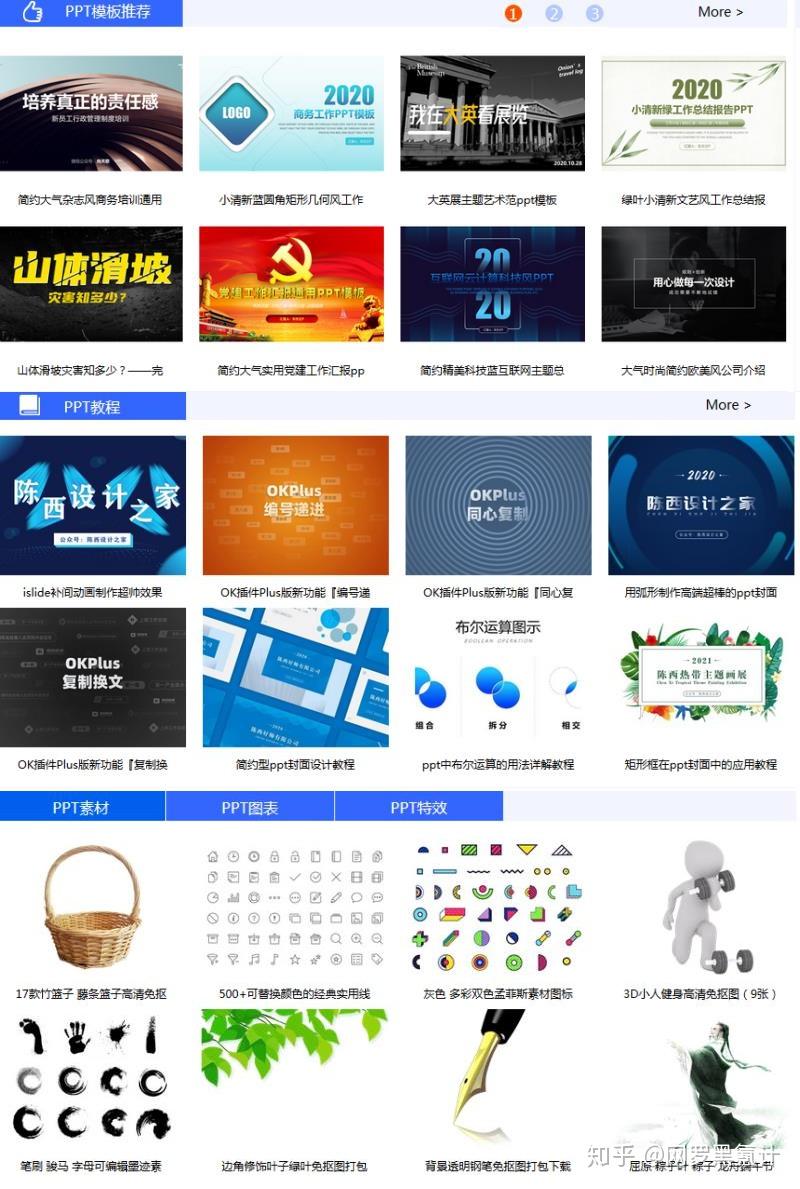Image resolution: width=800 pixels, height=1189 pixels.
Task: Click the thumbs-up icon beside PPT模板推荐 header
Action: pyautogui.click(x=33, y=13)
